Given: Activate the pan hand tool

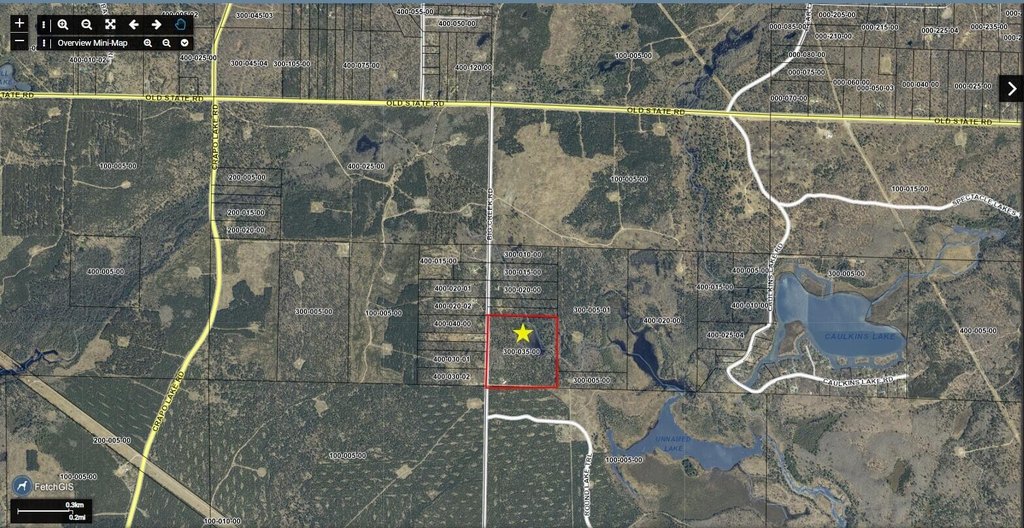Looking at the screenshot, I should click(x=180, y=23).
